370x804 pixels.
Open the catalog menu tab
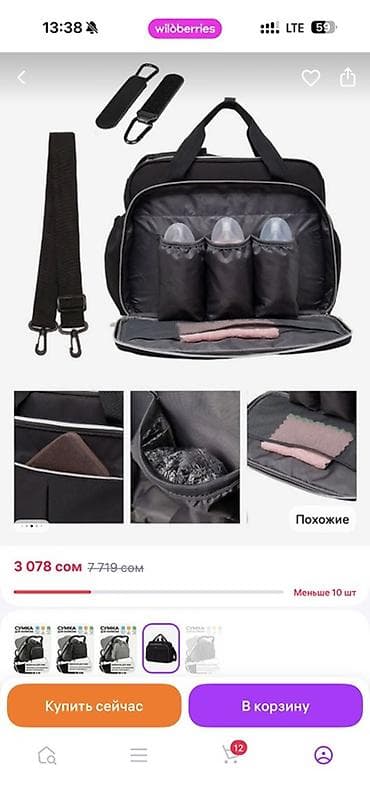138,755
